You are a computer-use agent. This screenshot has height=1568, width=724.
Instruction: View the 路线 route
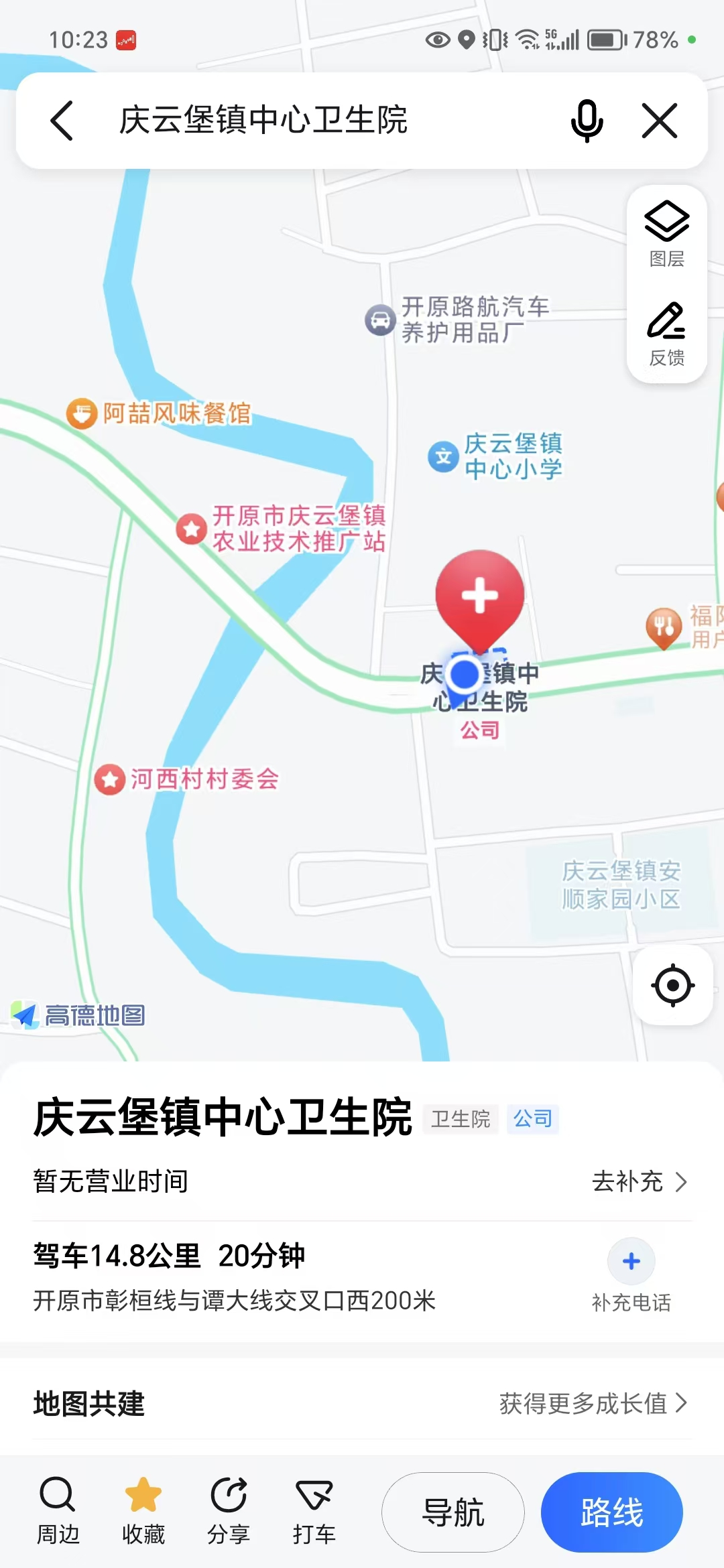611,1512
